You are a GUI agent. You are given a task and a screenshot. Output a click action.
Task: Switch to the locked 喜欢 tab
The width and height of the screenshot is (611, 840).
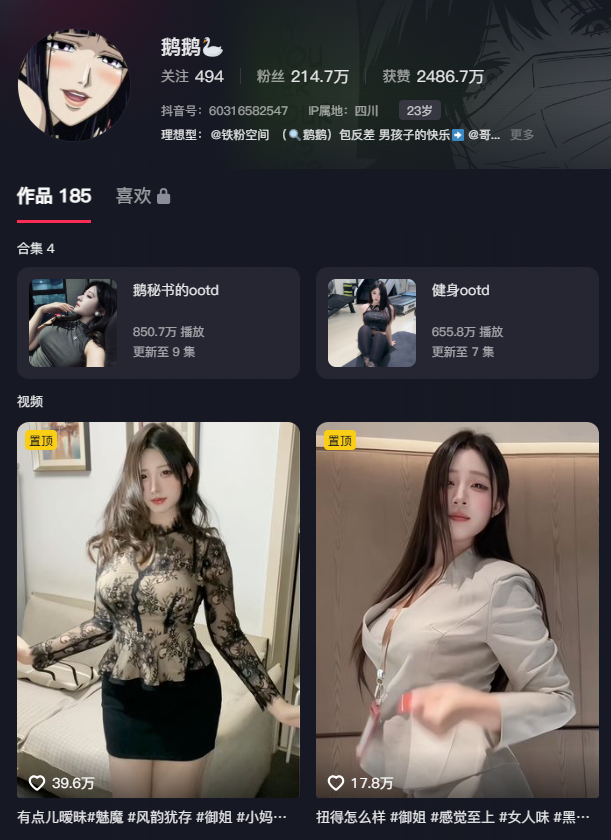coord(142,196)
